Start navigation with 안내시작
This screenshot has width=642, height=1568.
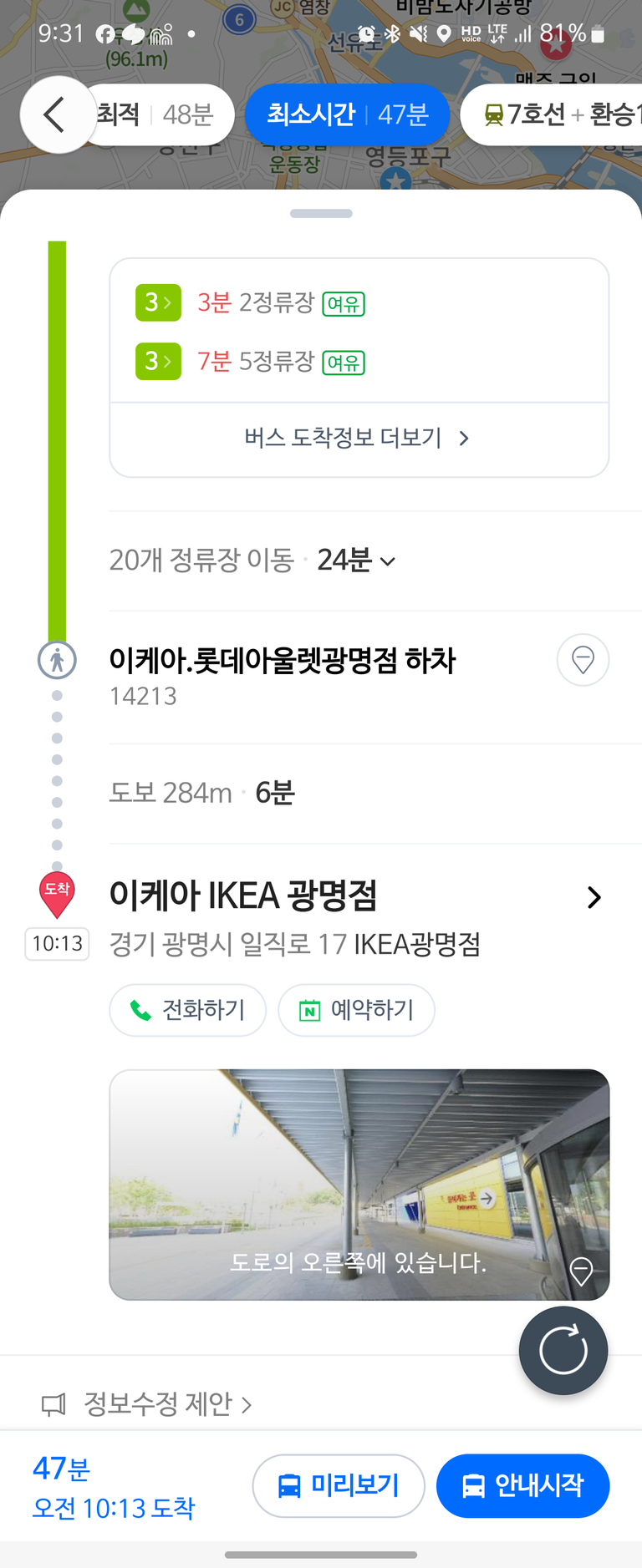522,1485
